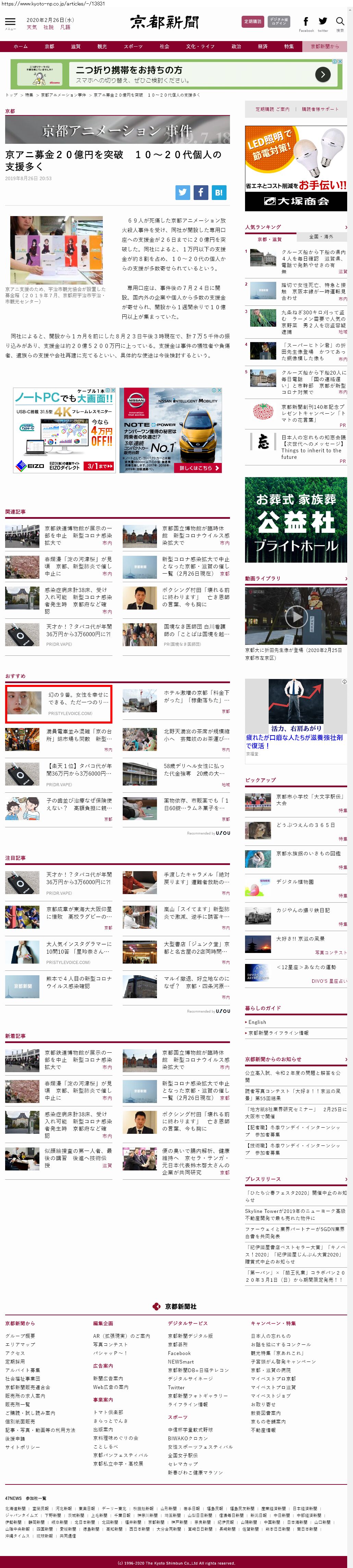Open Kyoto Shimbun's Facebook page from header
Screen dimensions: 353x1568
(x=306, y=23)
